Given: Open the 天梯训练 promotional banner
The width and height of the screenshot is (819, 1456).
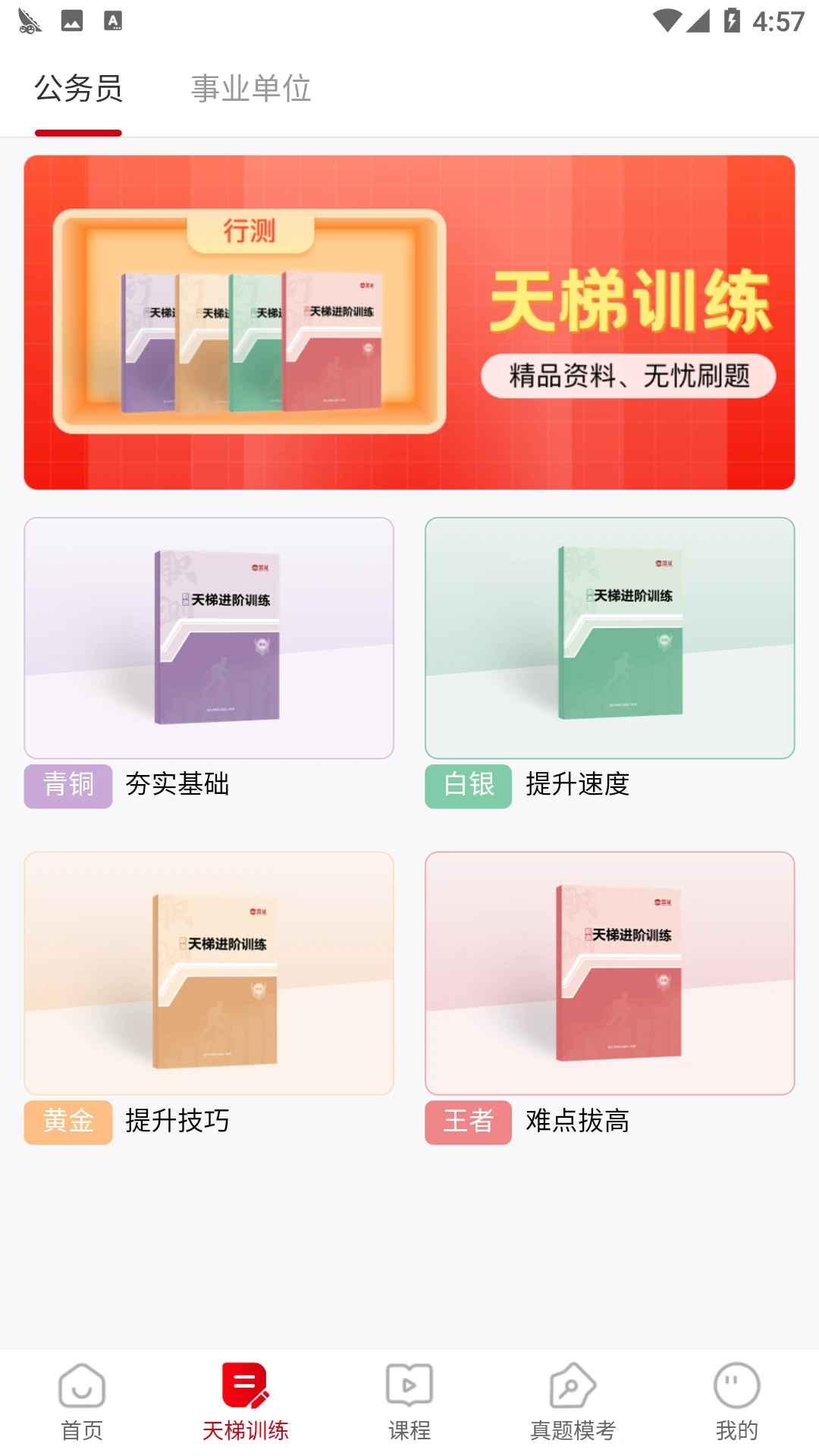Looking at the screenshot, I should coord(409,322).
